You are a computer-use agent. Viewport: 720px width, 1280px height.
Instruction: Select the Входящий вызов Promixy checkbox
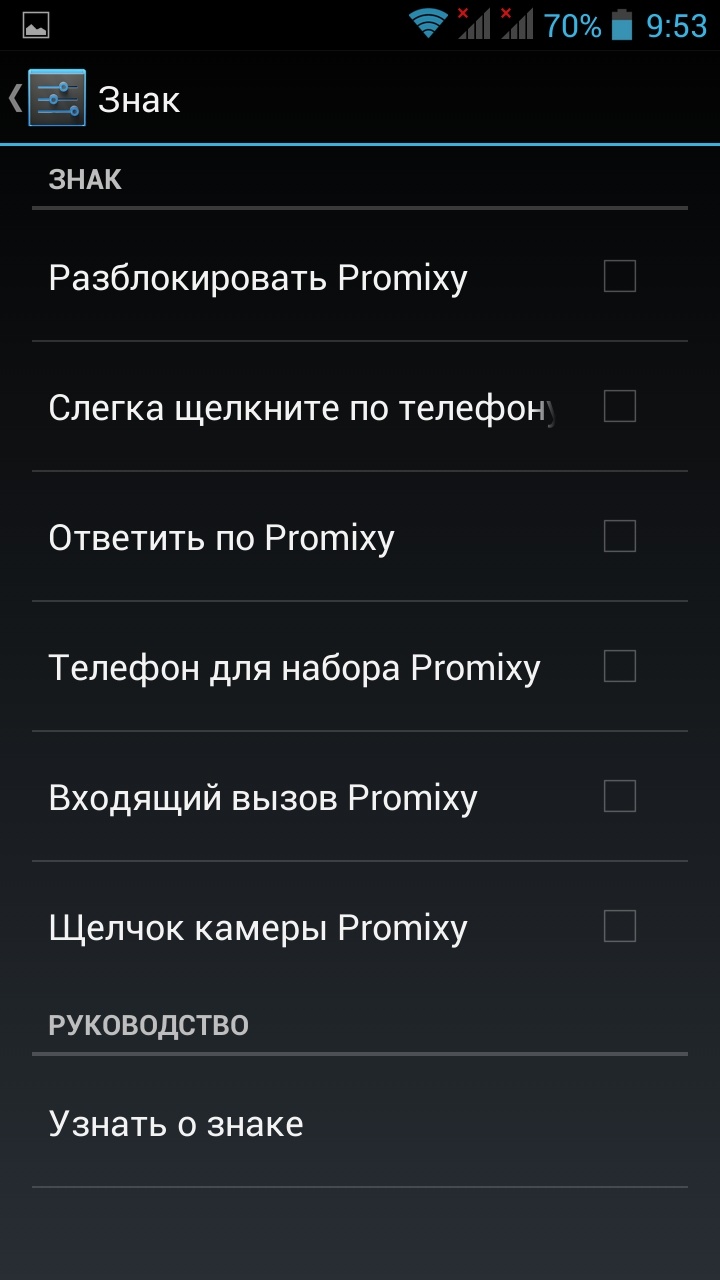(x=619, y=796)
